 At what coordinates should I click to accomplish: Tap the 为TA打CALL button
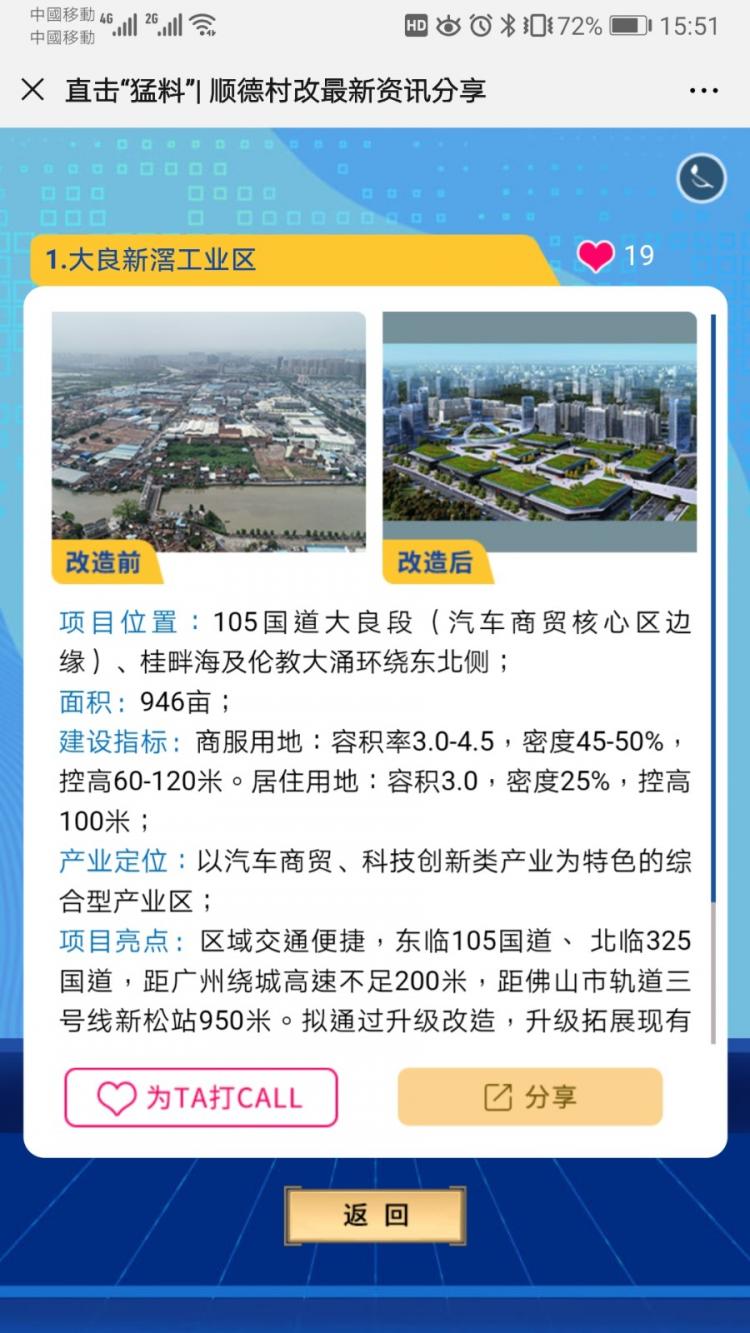(201, 1097)
